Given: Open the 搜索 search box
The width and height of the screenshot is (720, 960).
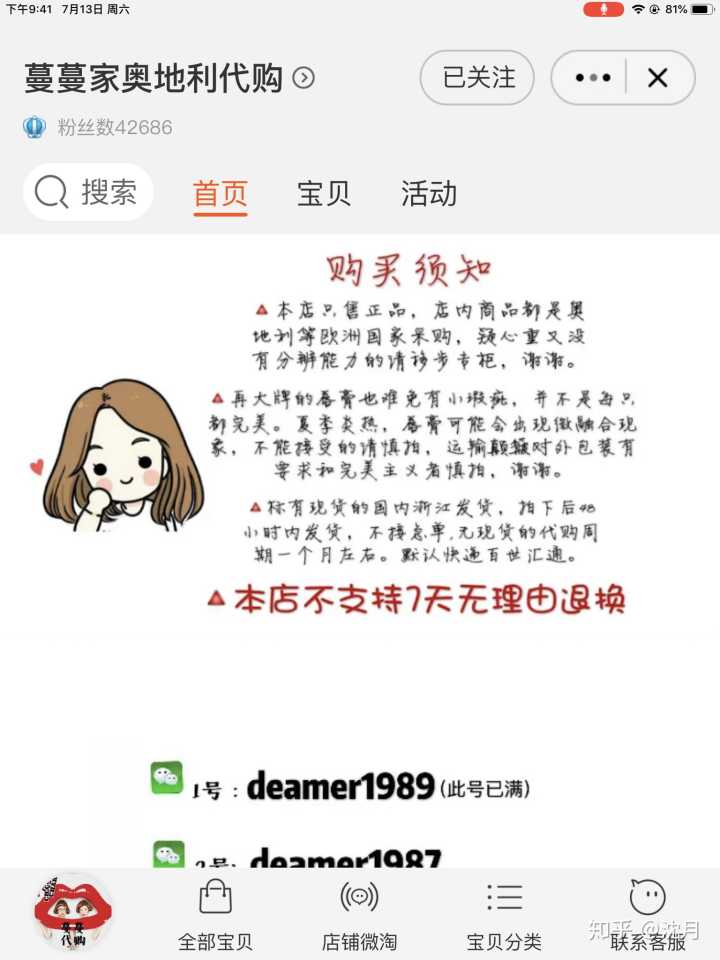Looking at the screenshot, I should (88, 192).
